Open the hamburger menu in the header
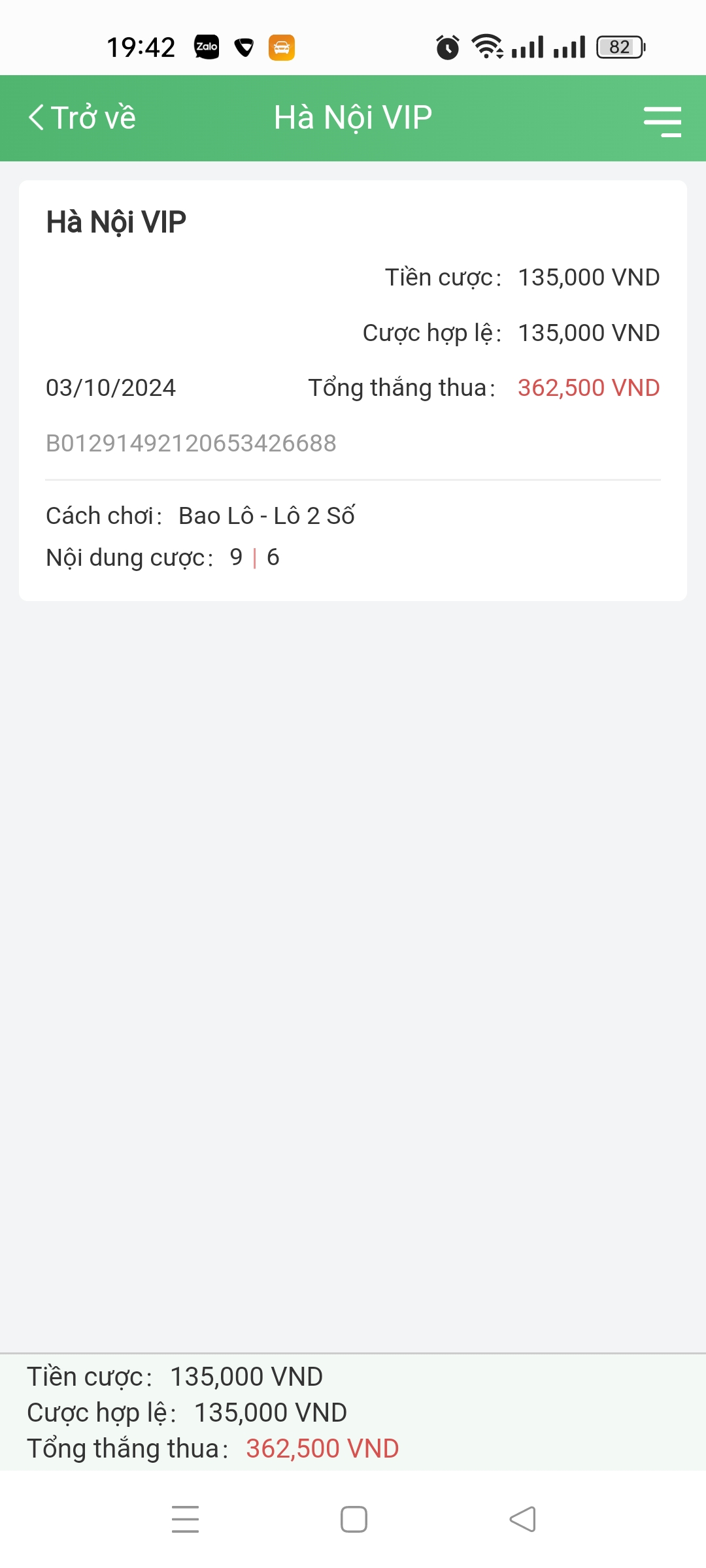706x1568 pixels. [662, 121]
